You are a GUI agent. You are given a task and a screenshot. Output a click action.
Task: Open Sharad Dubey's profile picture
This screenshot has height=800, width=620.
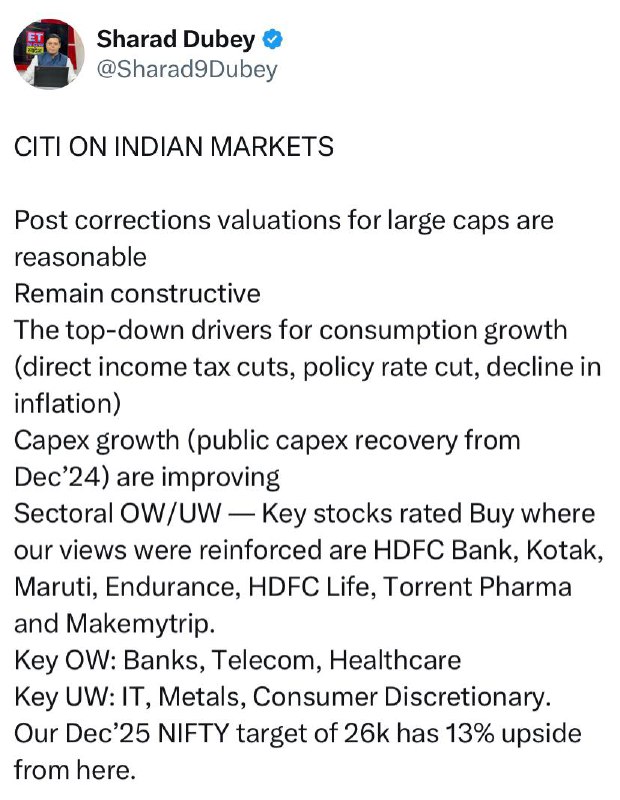(49, 54)
